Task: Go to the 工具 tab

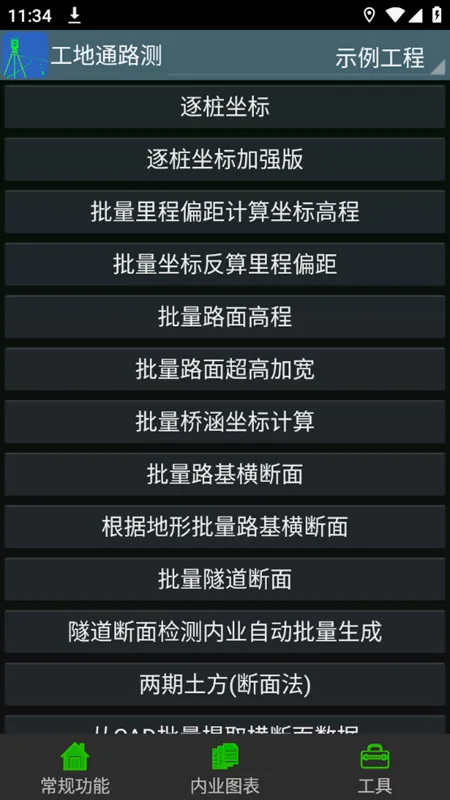Action: coord(375,767)
